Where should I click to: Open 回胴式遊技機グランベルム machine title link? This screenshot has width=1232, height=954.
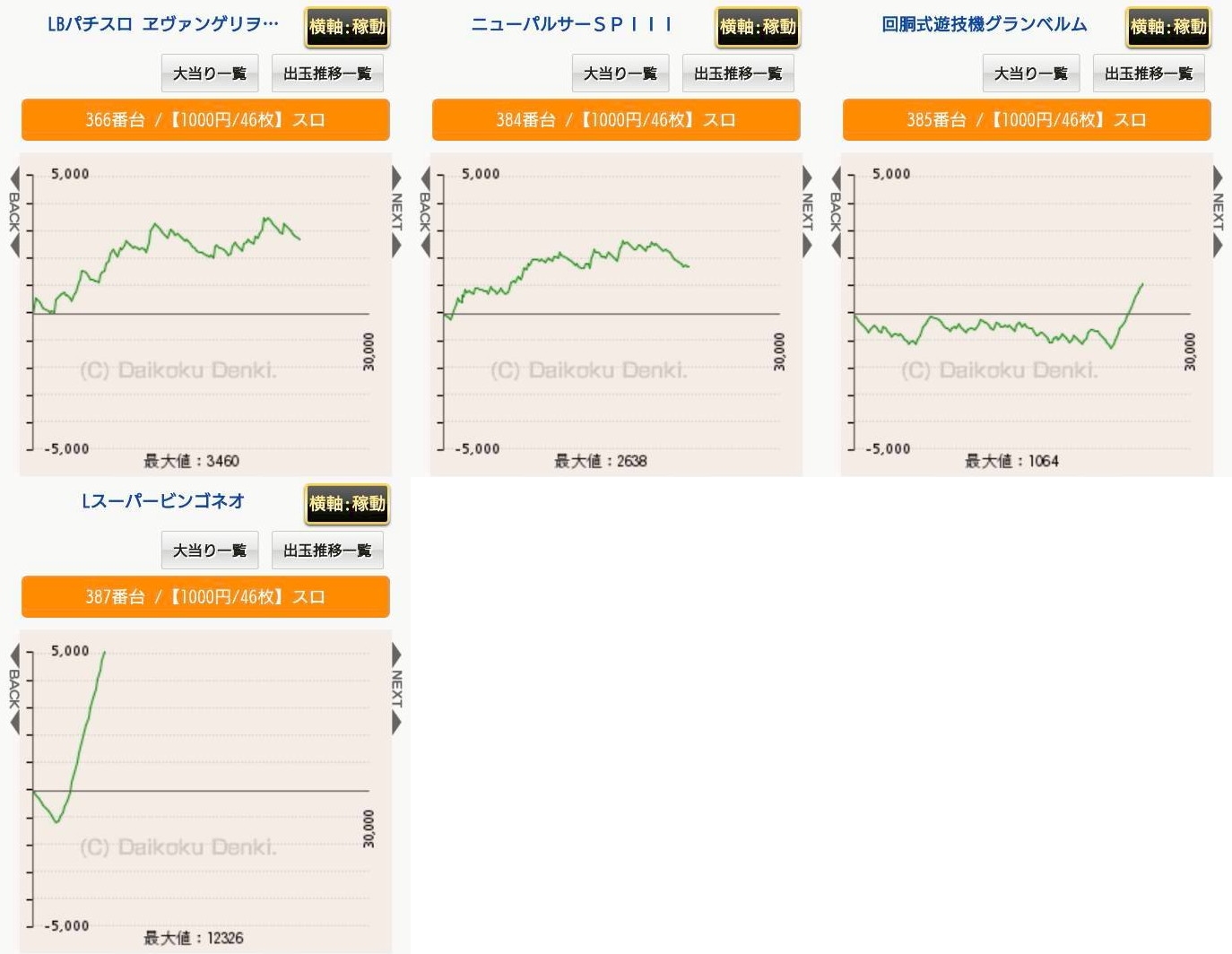pos(984,24)
